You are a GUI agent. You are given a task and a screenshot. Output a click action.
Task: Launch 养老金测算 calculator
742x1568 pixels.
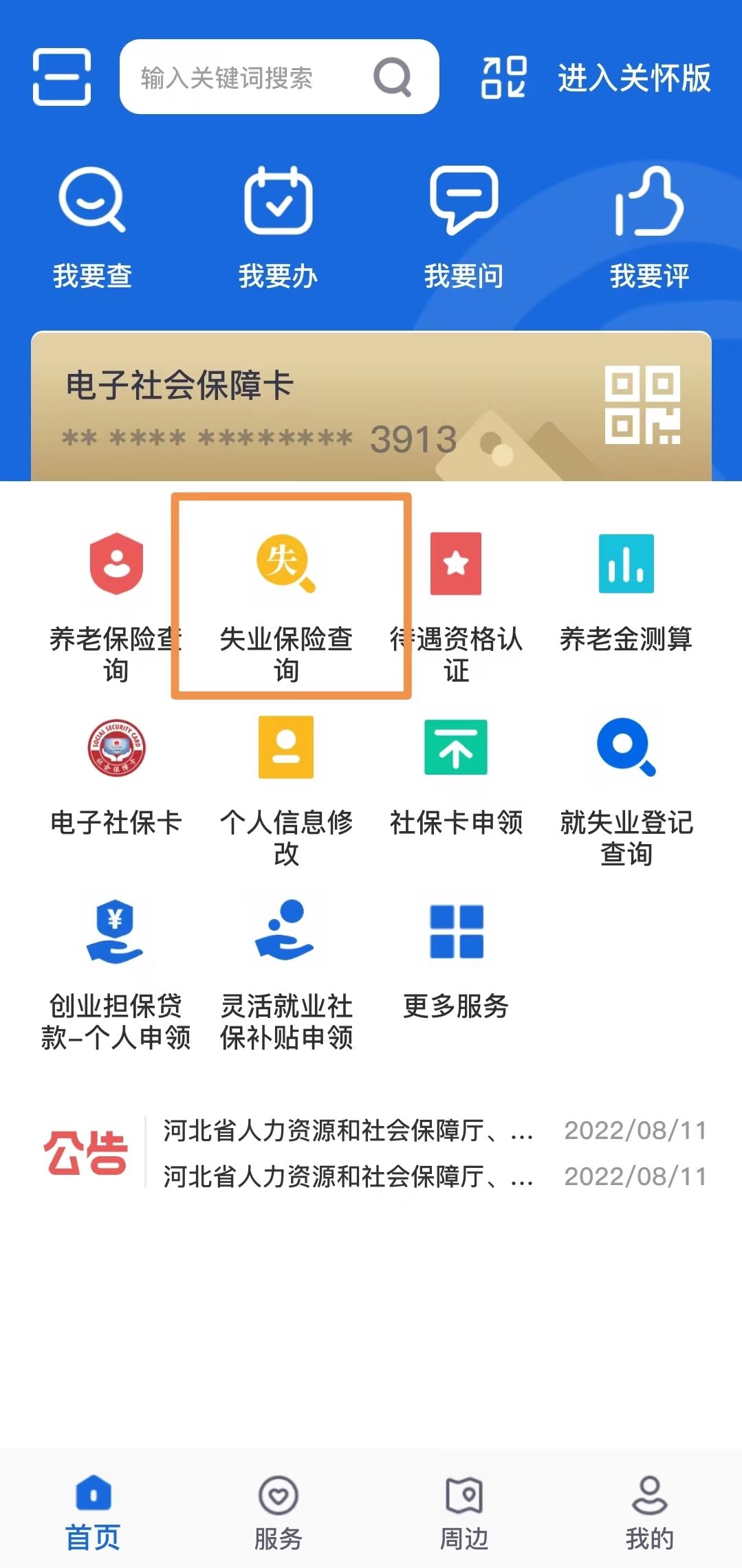click(626, 591)
